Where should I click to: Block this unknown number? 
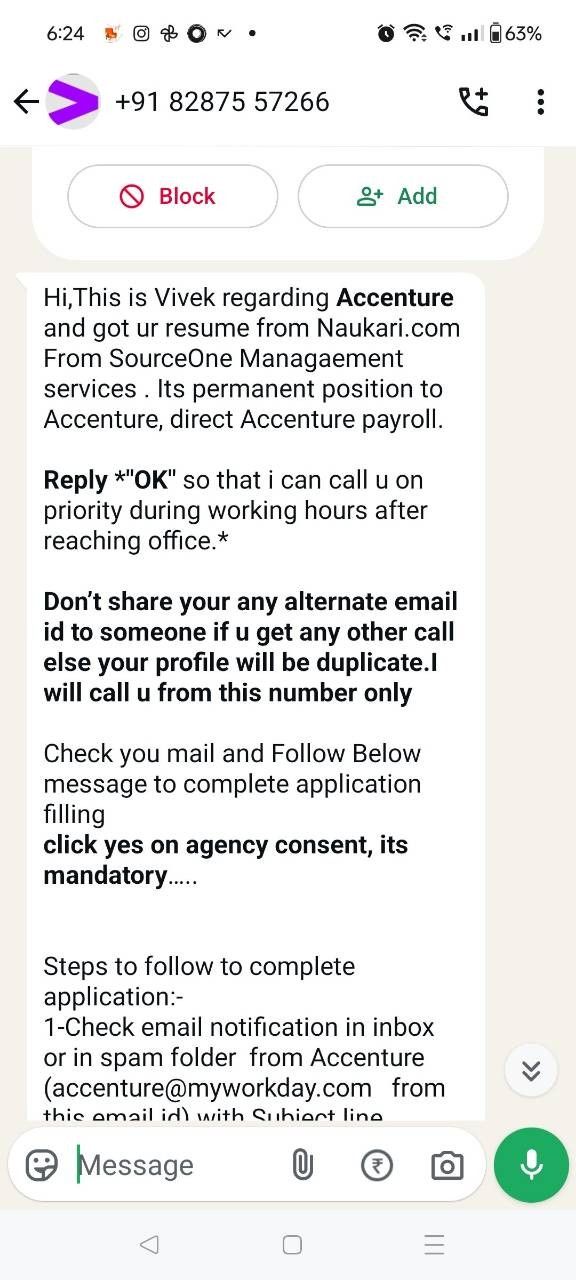click(x=172, y=196)
